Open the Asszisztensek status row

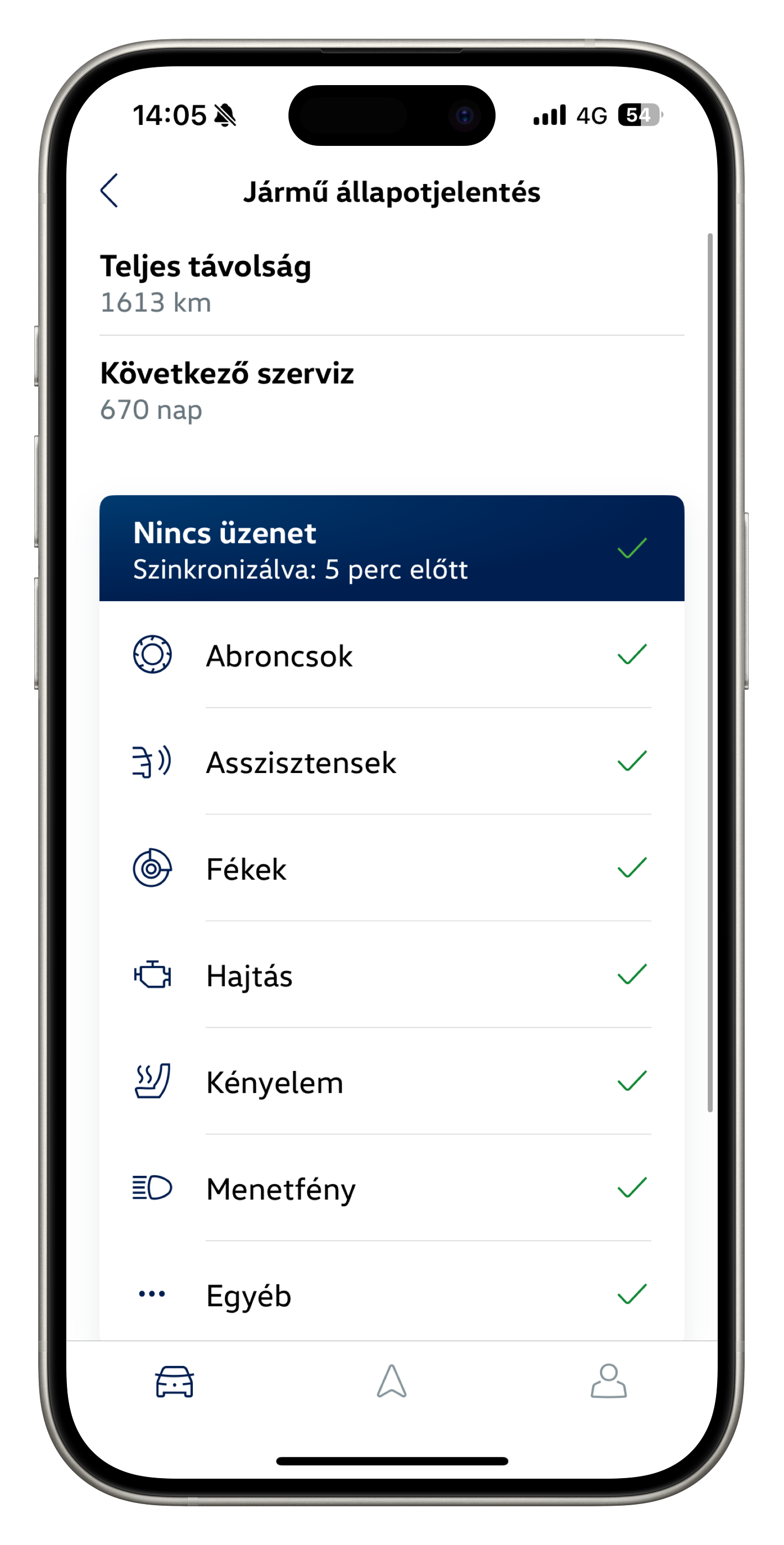coord(392,761)
